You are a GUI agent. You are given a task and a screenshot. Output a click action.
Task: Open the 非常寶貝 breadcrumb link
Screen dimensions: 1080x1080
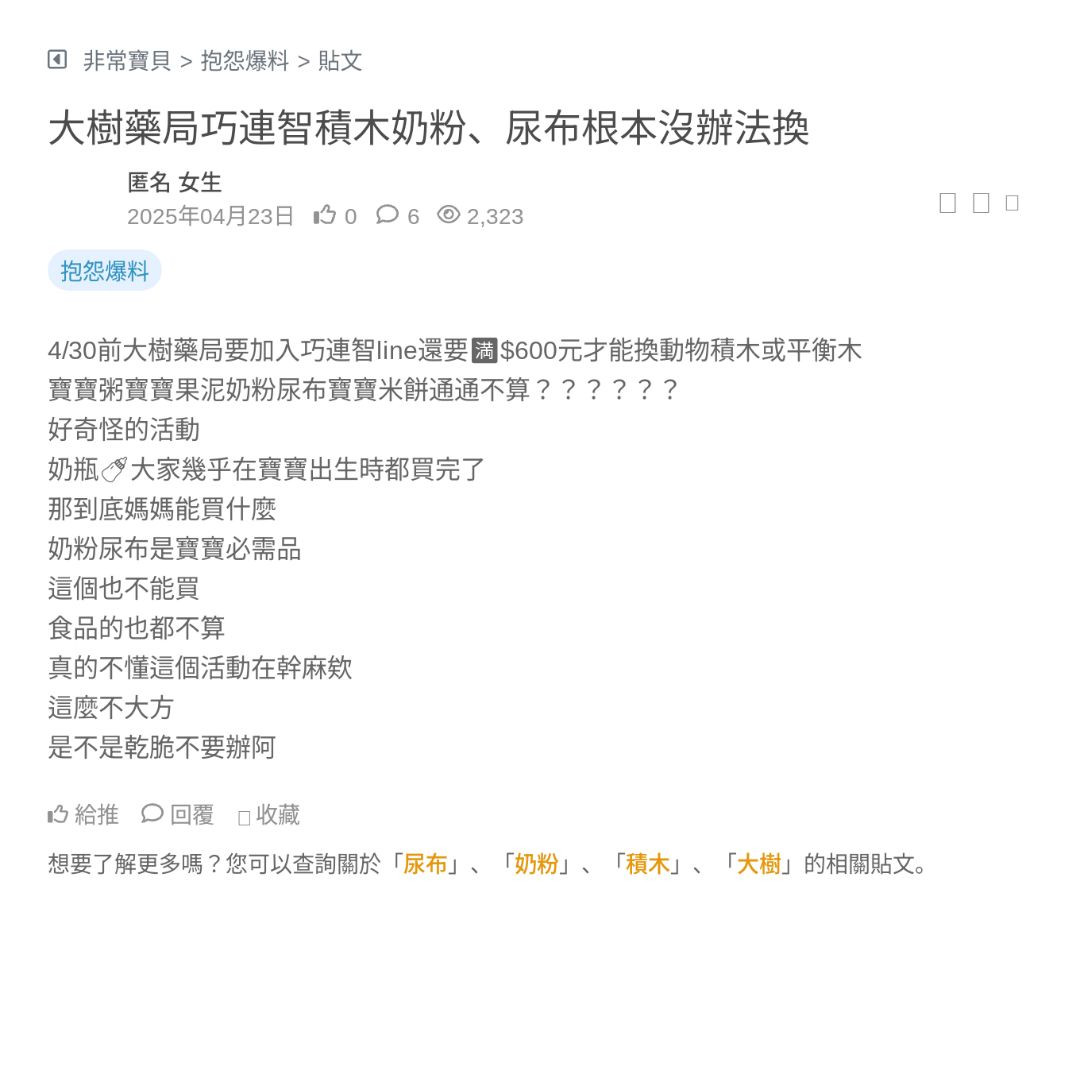tap(127, 61)
